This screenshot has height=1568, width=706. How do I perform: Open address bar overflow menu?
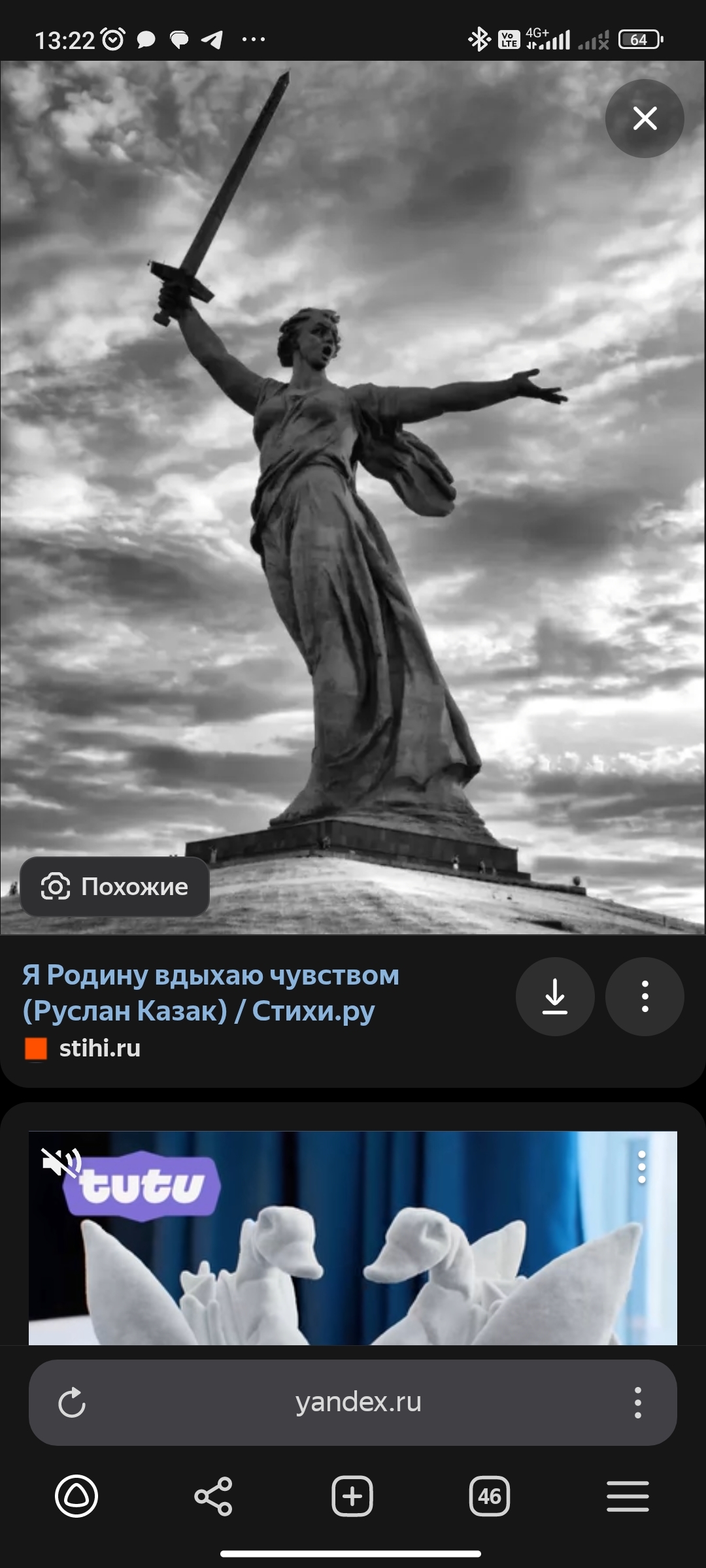pyautogui.click(x=637, y=1402)
